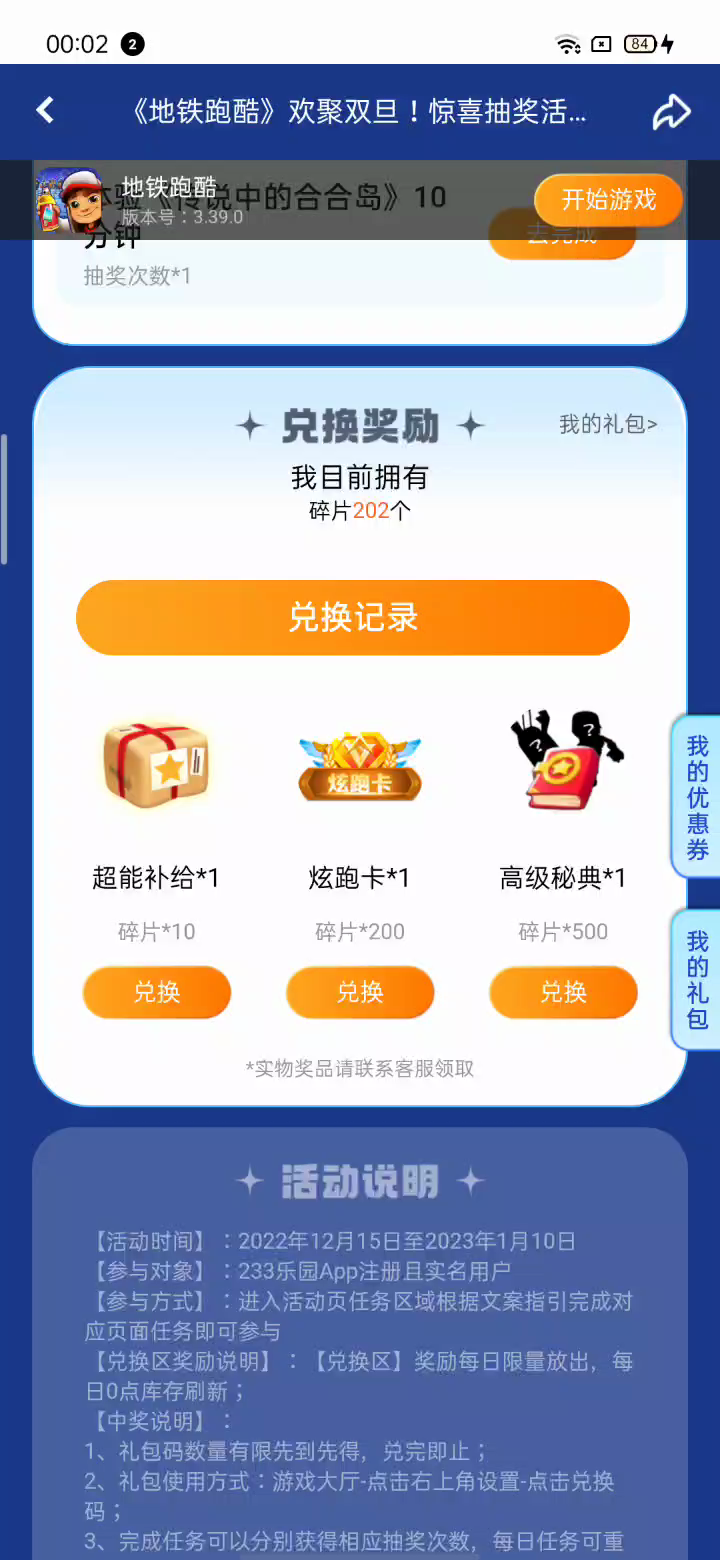Viewport: 720px width, 1560px height.
Task: Go back using the top-left arrow
Action: coord(45,111)
